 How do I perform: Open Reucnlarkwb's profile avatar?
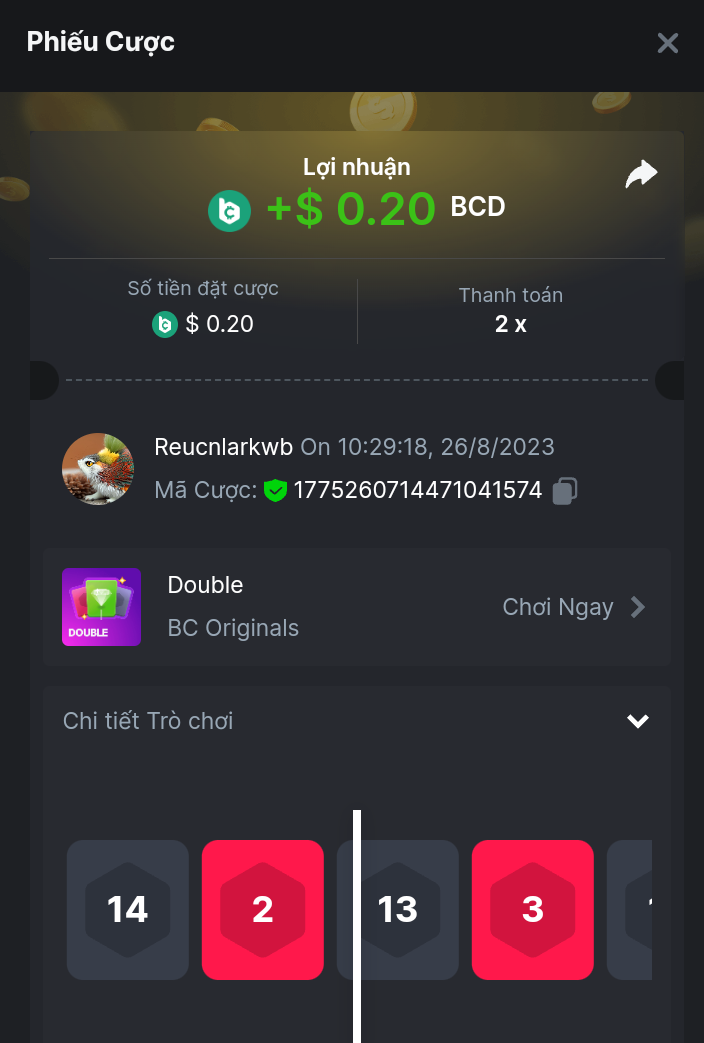[x=98, y=469]
